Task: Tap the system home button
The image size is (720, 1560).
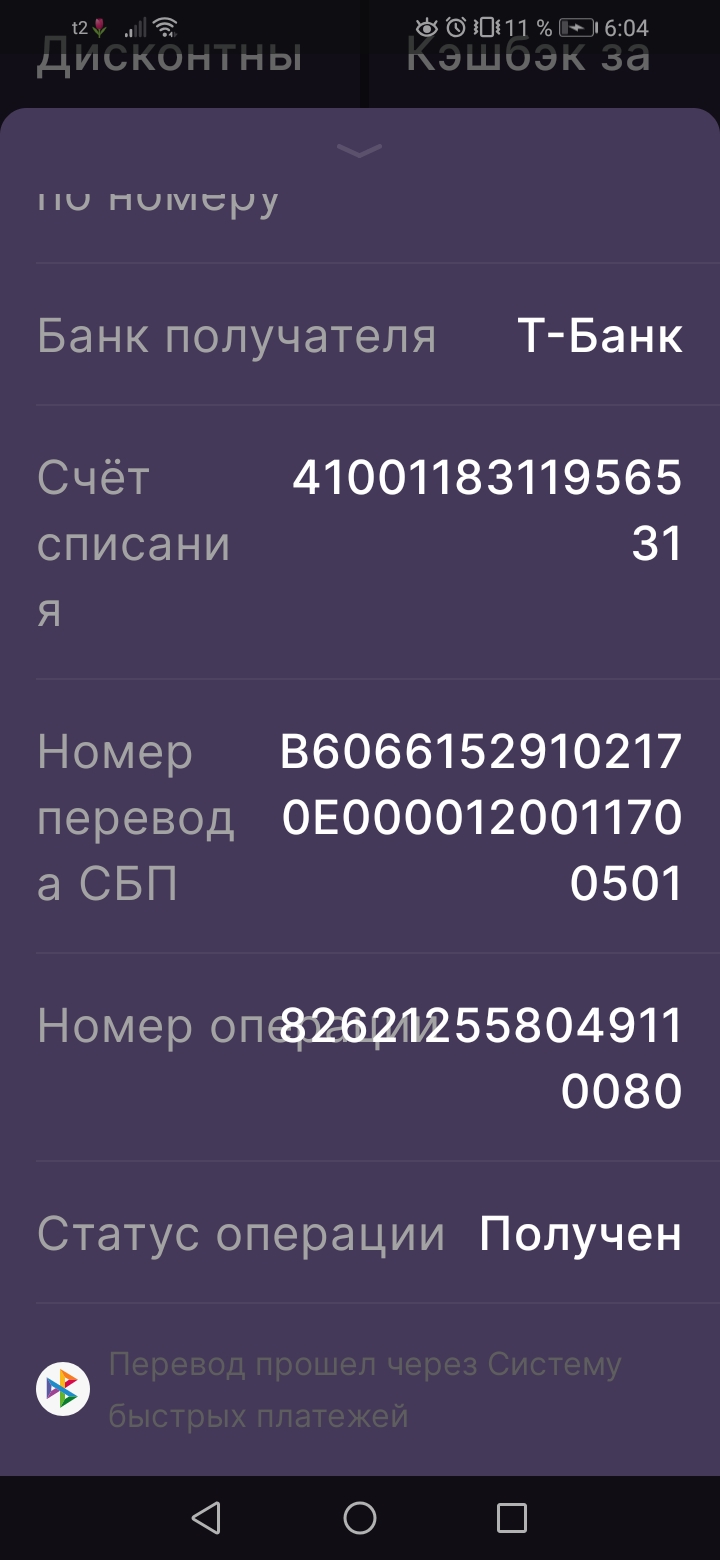Action: tap(360, 1518)
